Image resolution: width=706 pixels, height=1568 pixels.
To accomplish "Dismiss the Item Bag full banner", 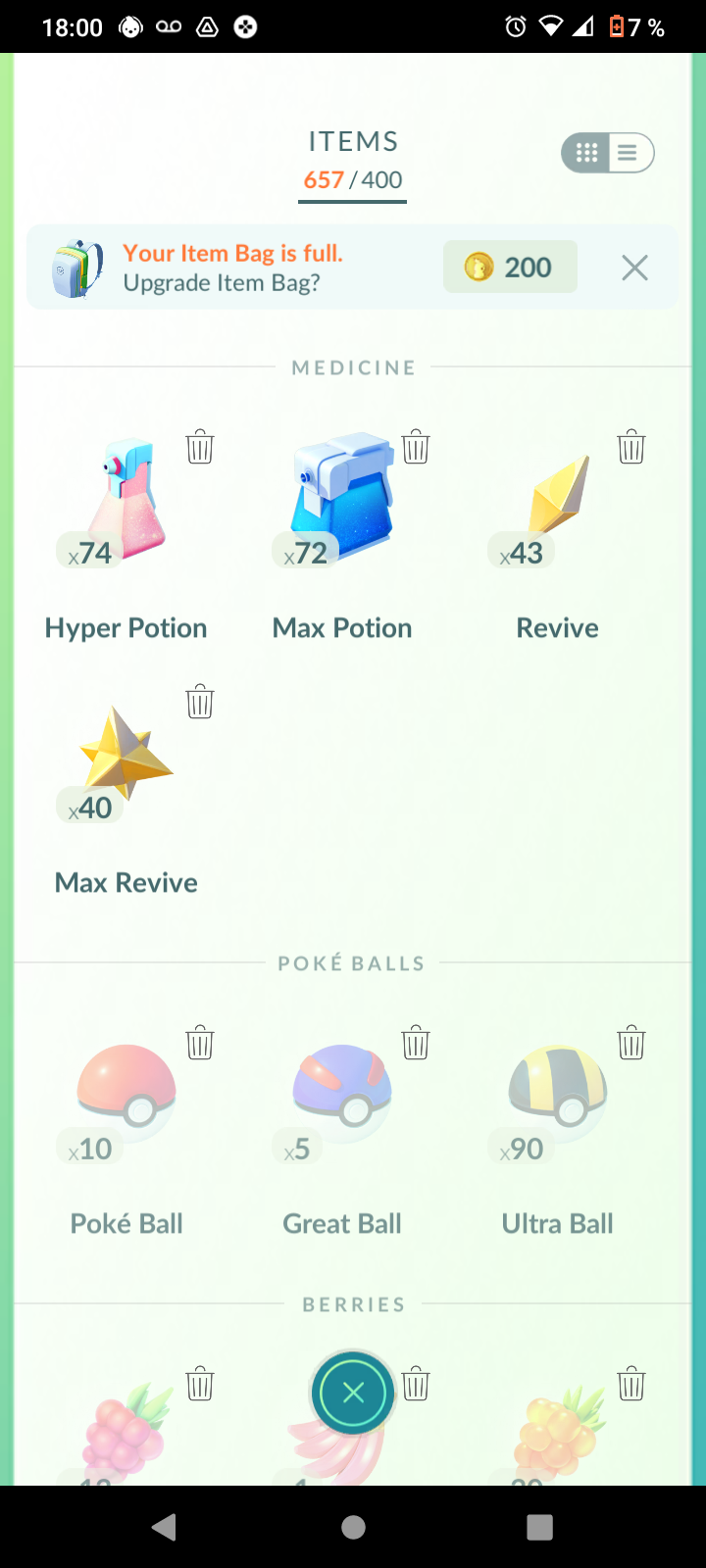I will click(x=634, y=268).
